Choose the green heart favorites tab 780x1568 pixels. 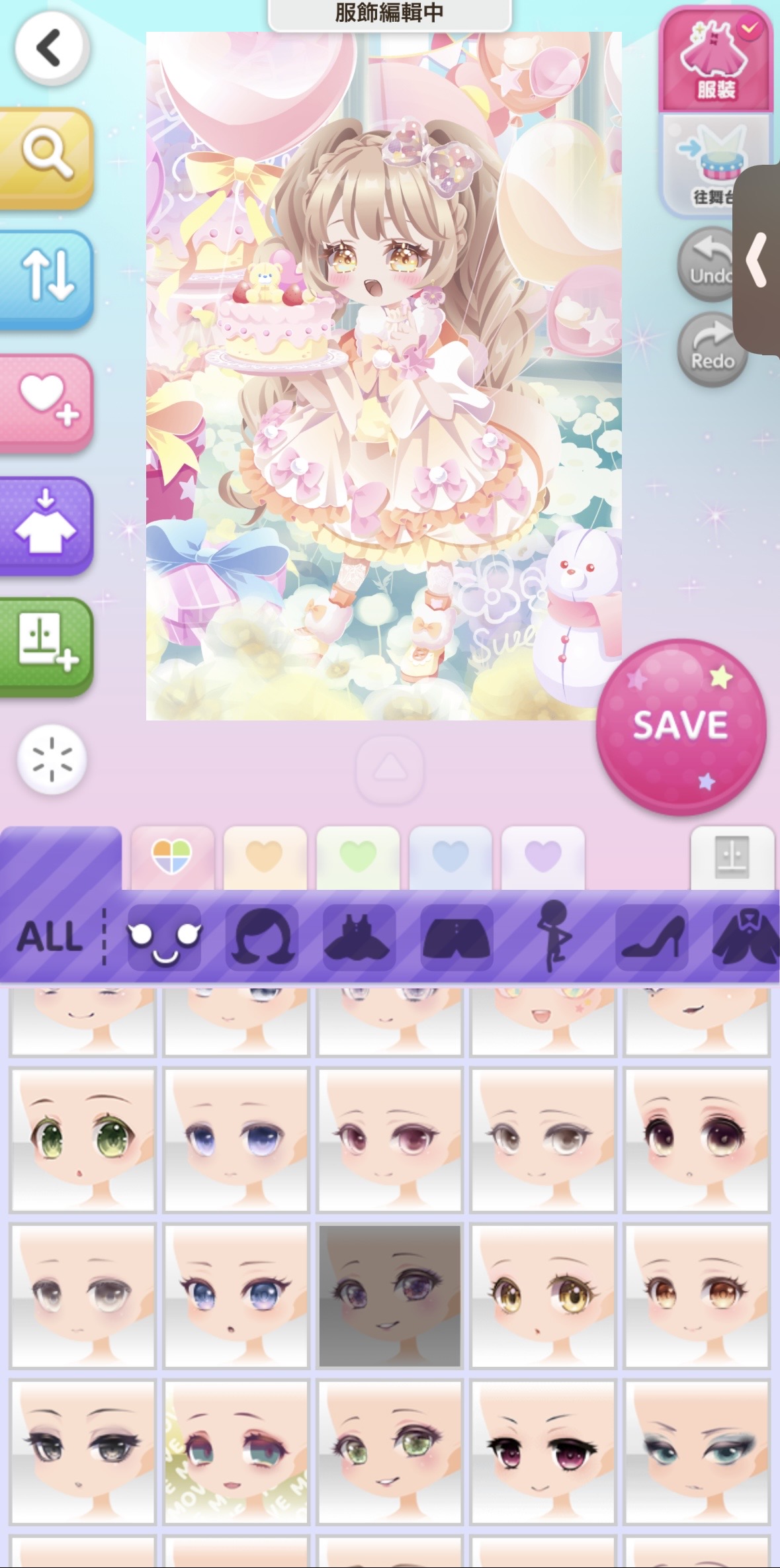click(x=358, y=857)
